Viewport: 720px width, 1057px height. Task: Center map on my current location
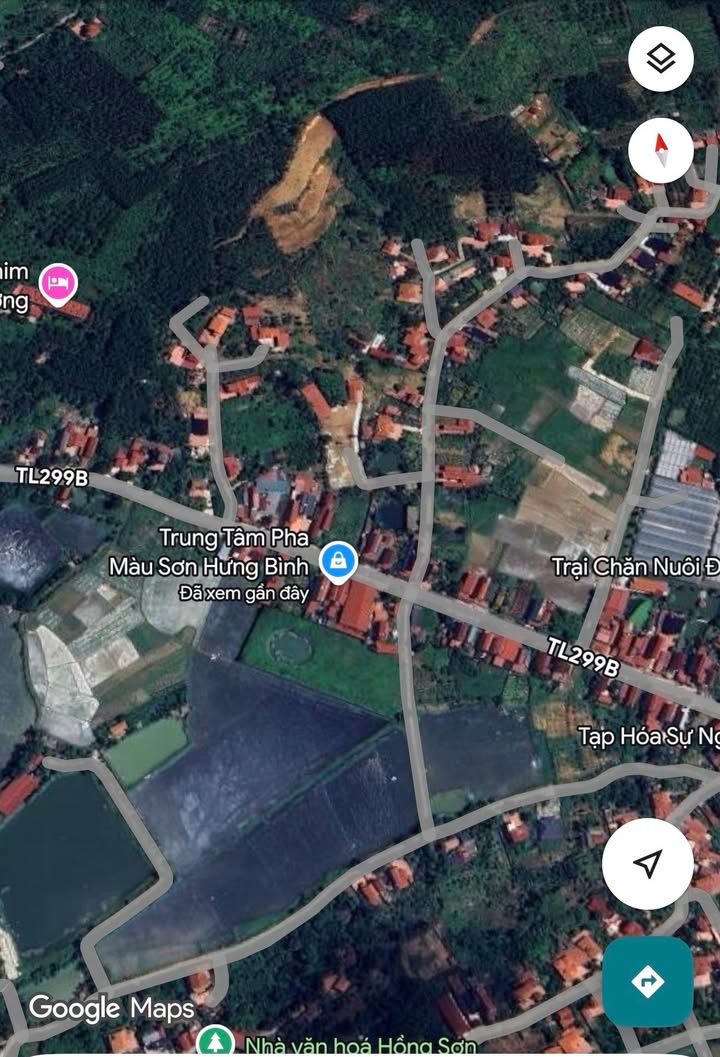pos(647,863)
